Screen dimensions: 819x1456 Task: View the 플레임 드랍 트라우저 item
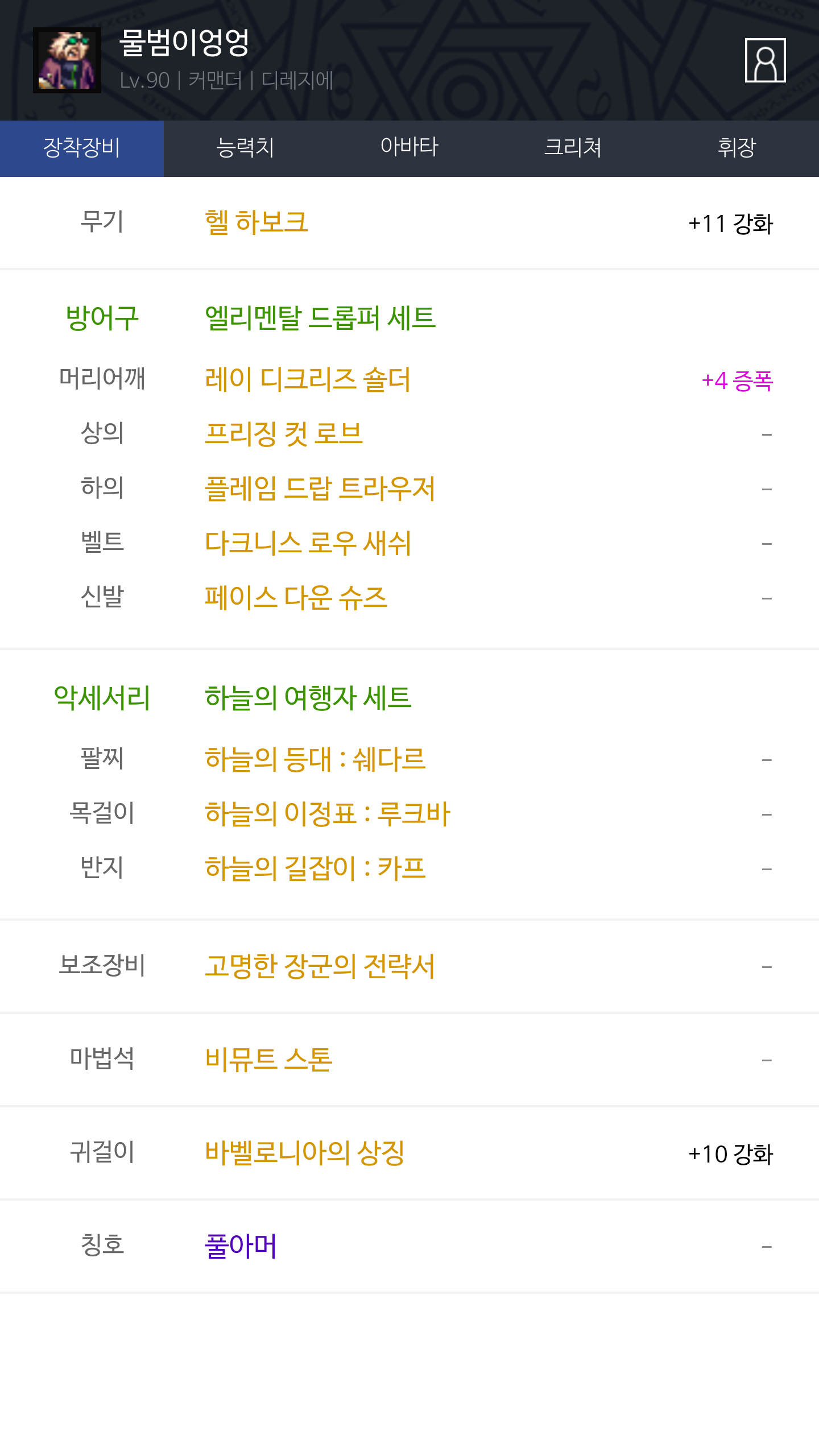tap(320, 489)
